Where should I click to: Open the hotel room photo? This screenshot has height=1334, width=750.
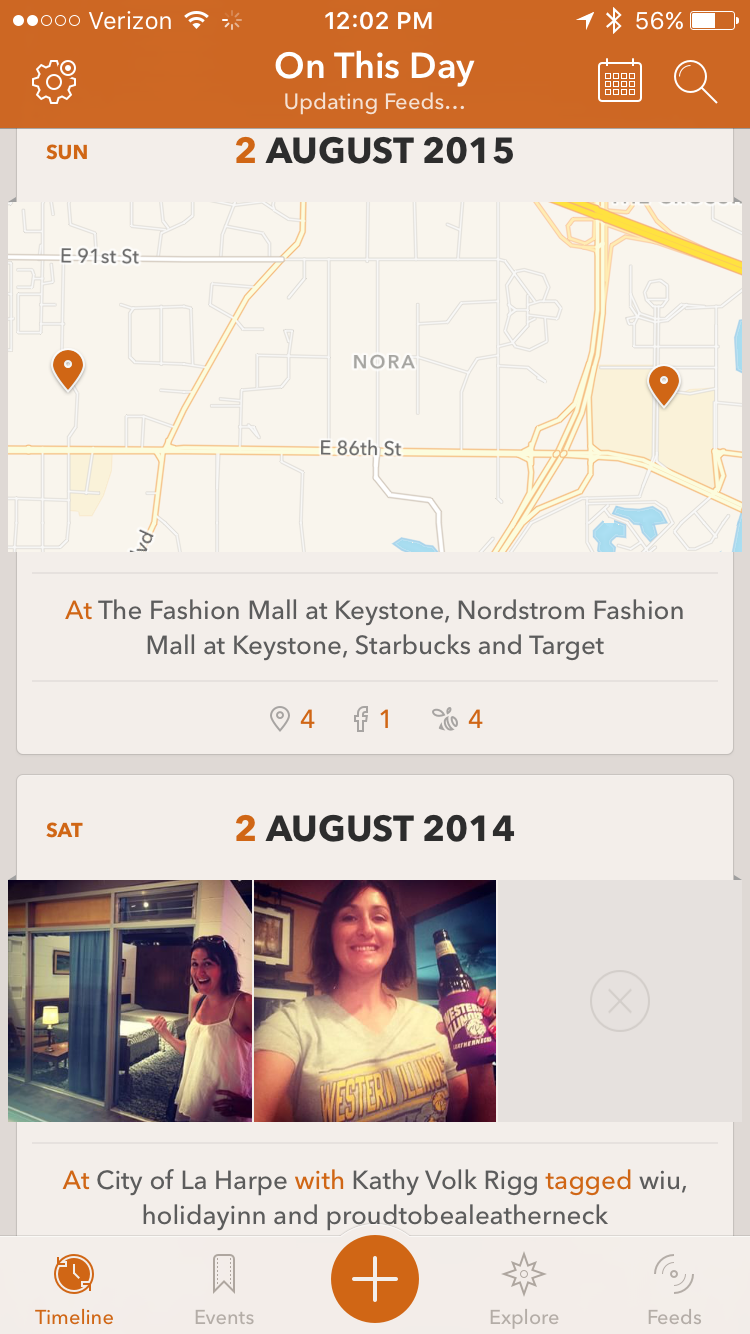[130, 1000]
